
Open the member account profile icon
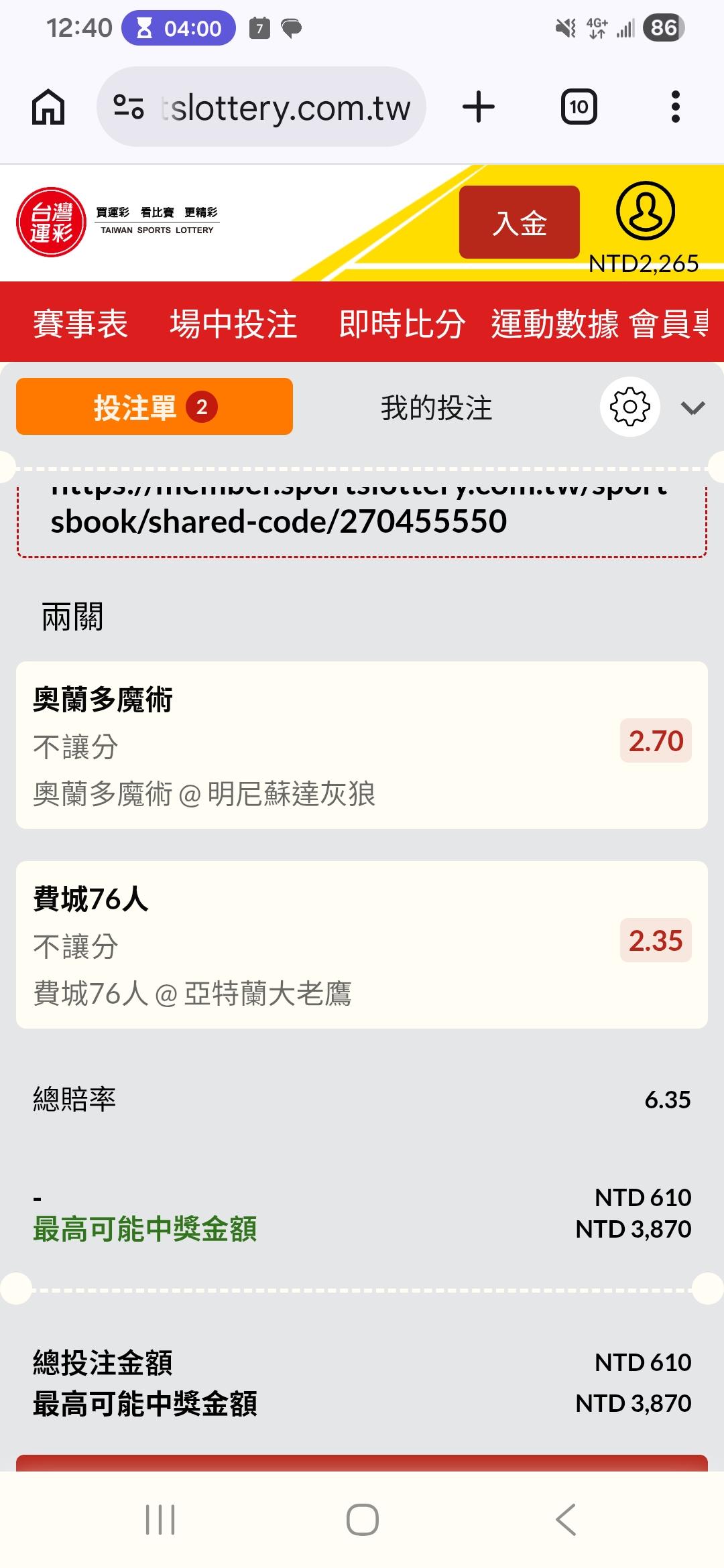coord(645,211)
